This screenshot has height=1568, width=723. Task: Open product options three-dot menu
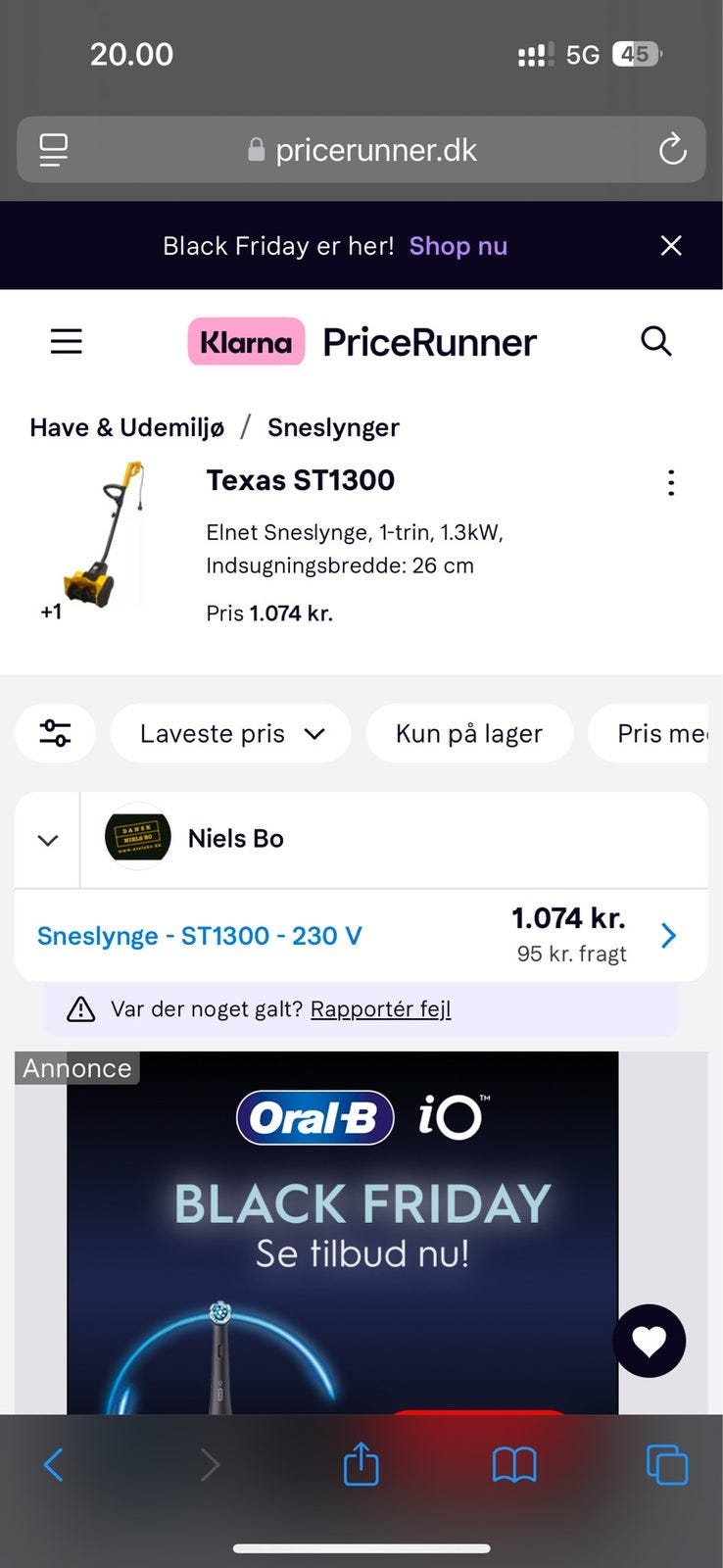pos(671,482)
